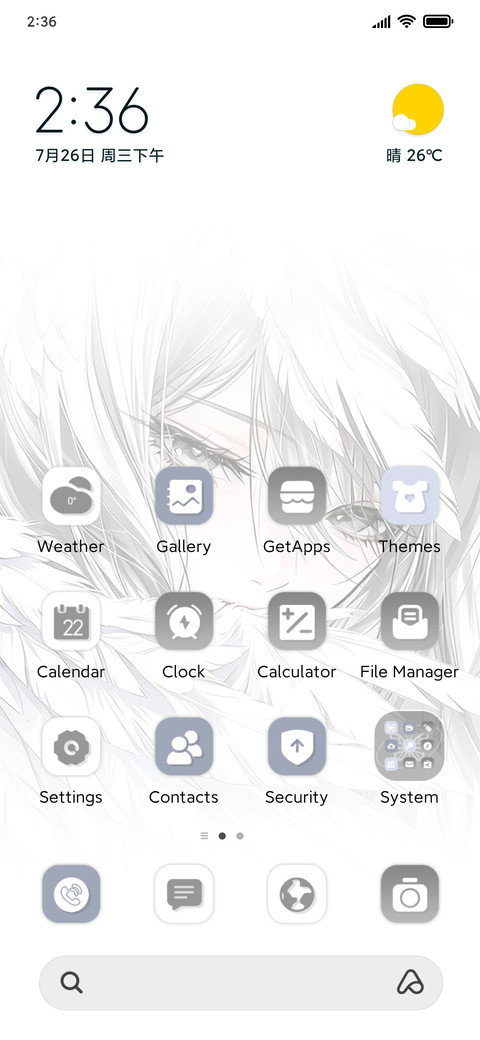Image resolution: width=480 pixels, height=1040 pixels.
Task: Launch the browser from the dock
Action: [x=296, y=893]
